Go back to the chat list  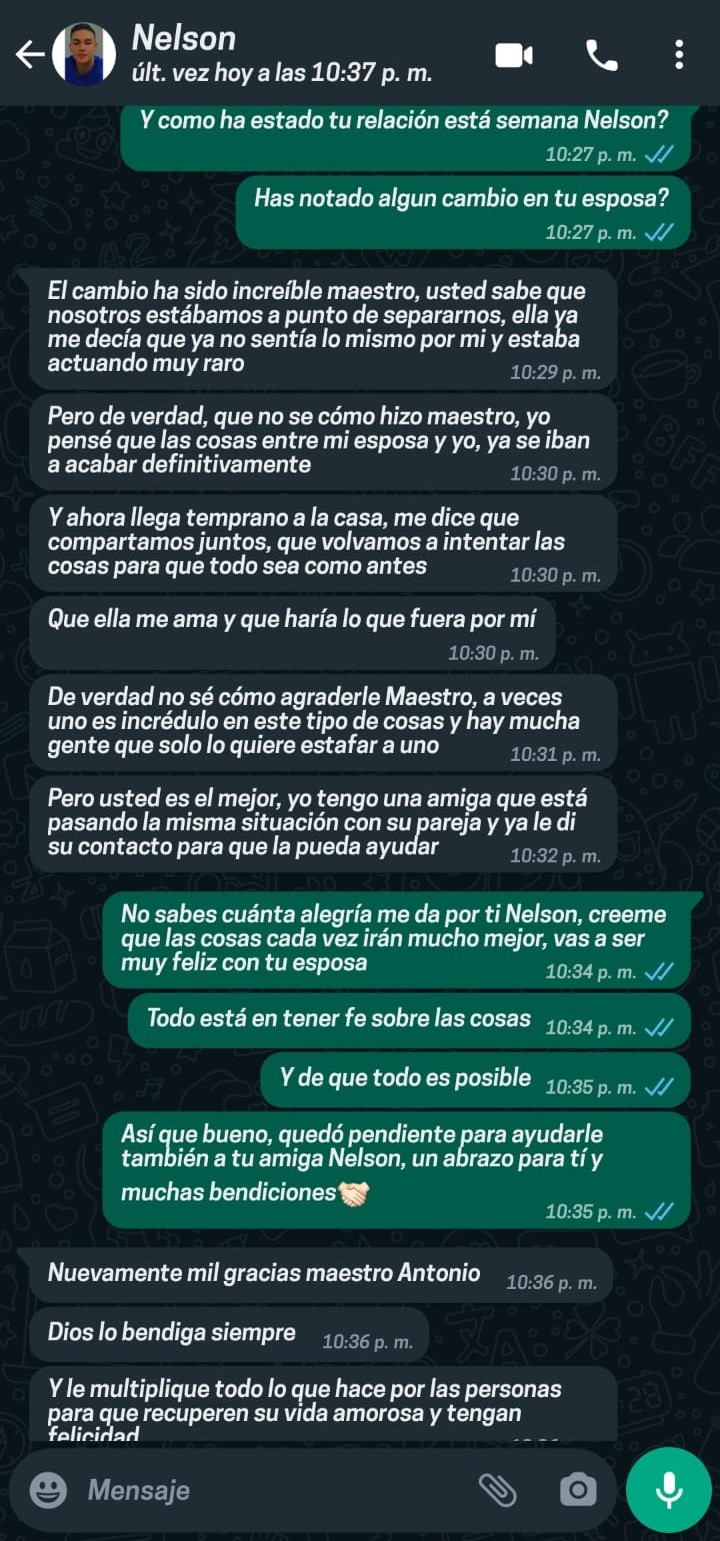click(29, 55)
